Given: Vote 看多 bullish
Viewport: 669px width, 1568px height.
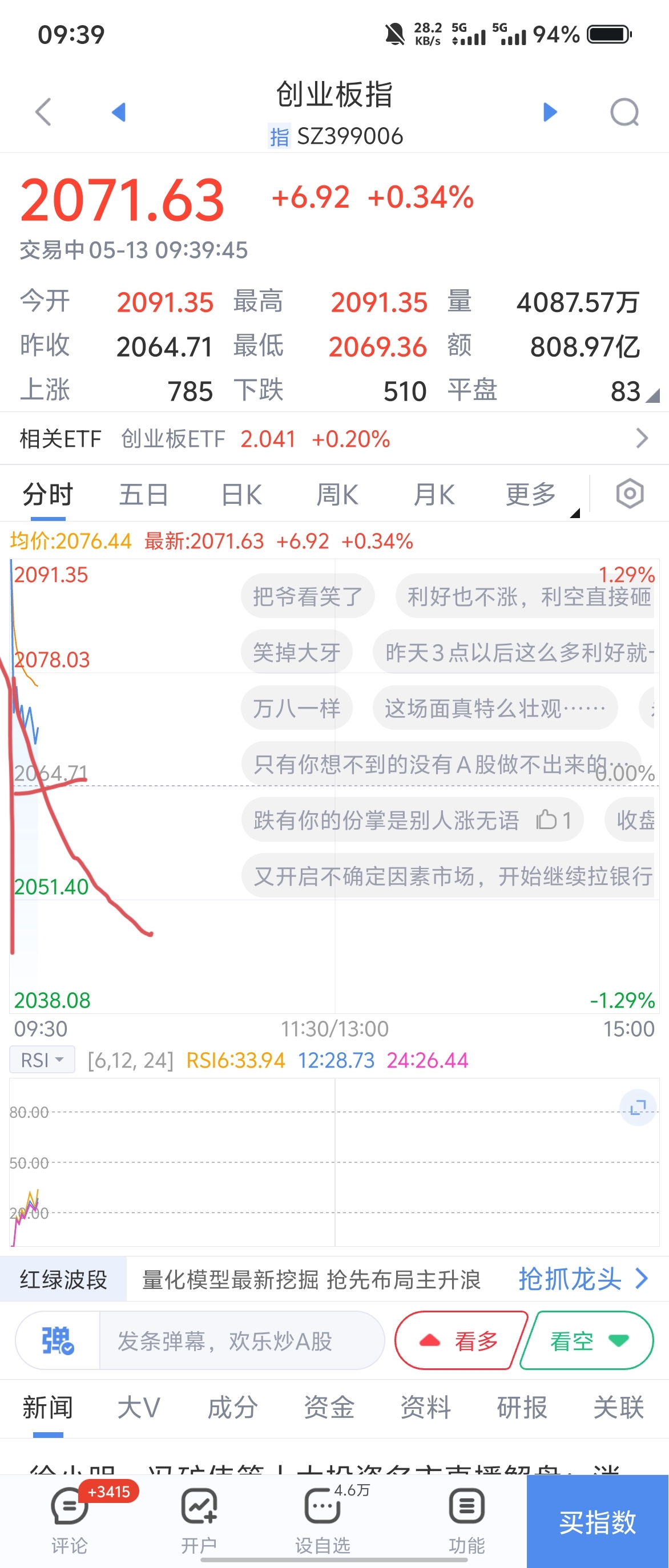Looking at the screenshot, I should 461,1340.
